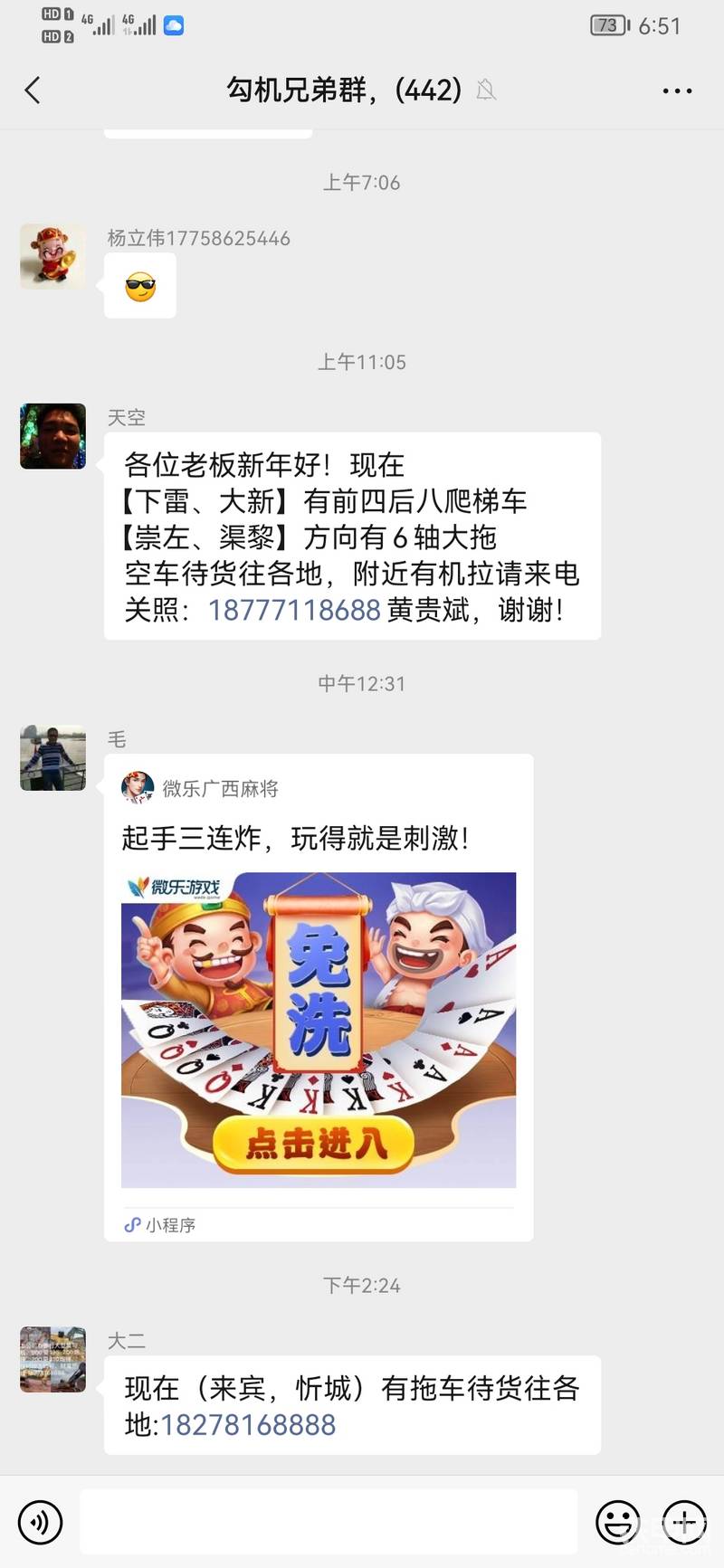Open 杨立伟's profile avatar
This screenshot has height=1568, width=724.
click(53, 257)
